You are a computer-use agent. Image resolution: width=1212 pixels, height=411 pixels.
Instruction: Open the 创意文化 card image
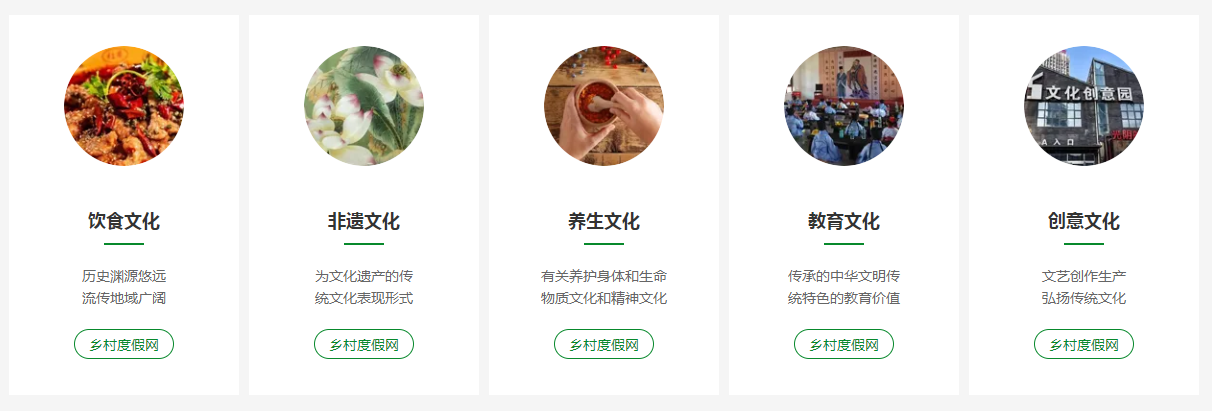[x=1084, y=106]
